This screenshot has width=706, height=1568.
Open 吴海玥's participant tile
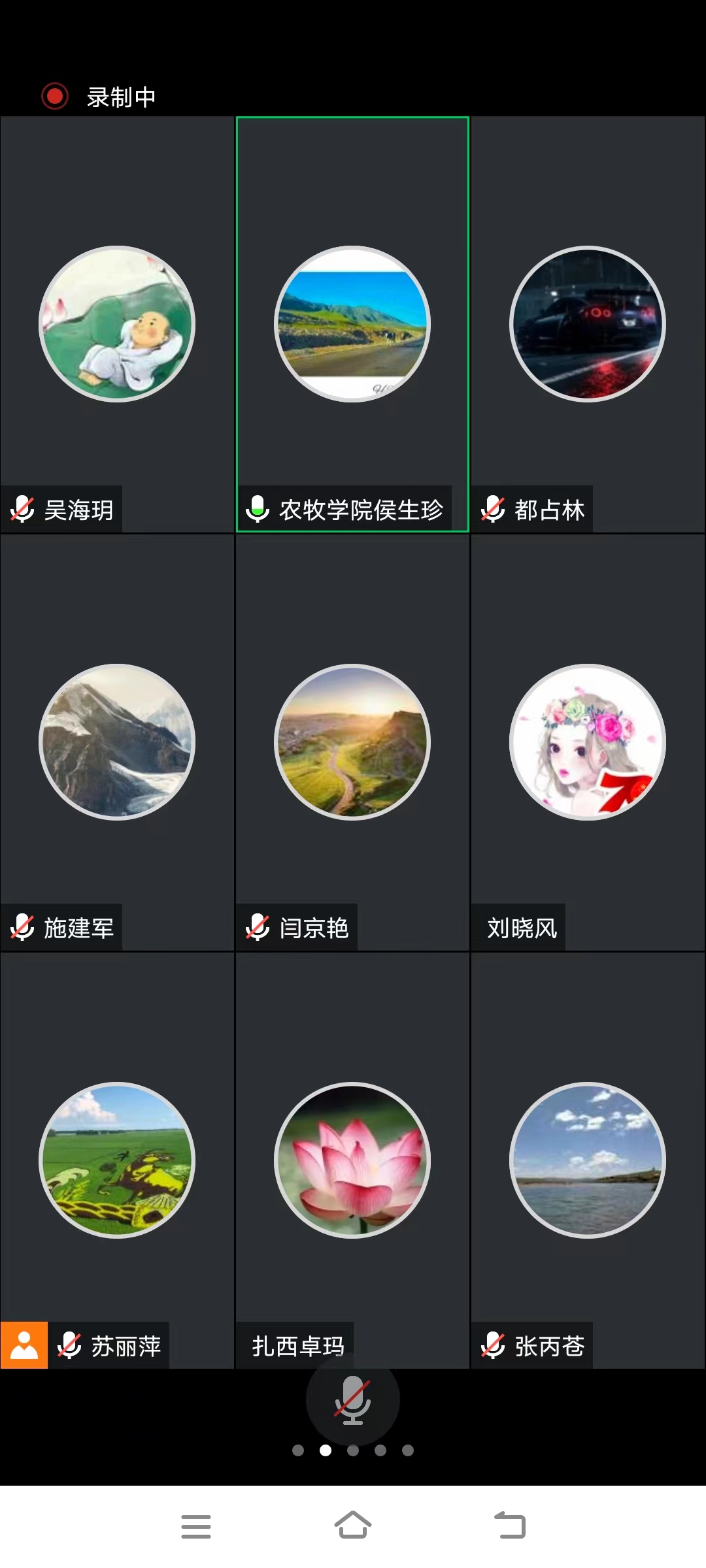click(x=117, y=325)
